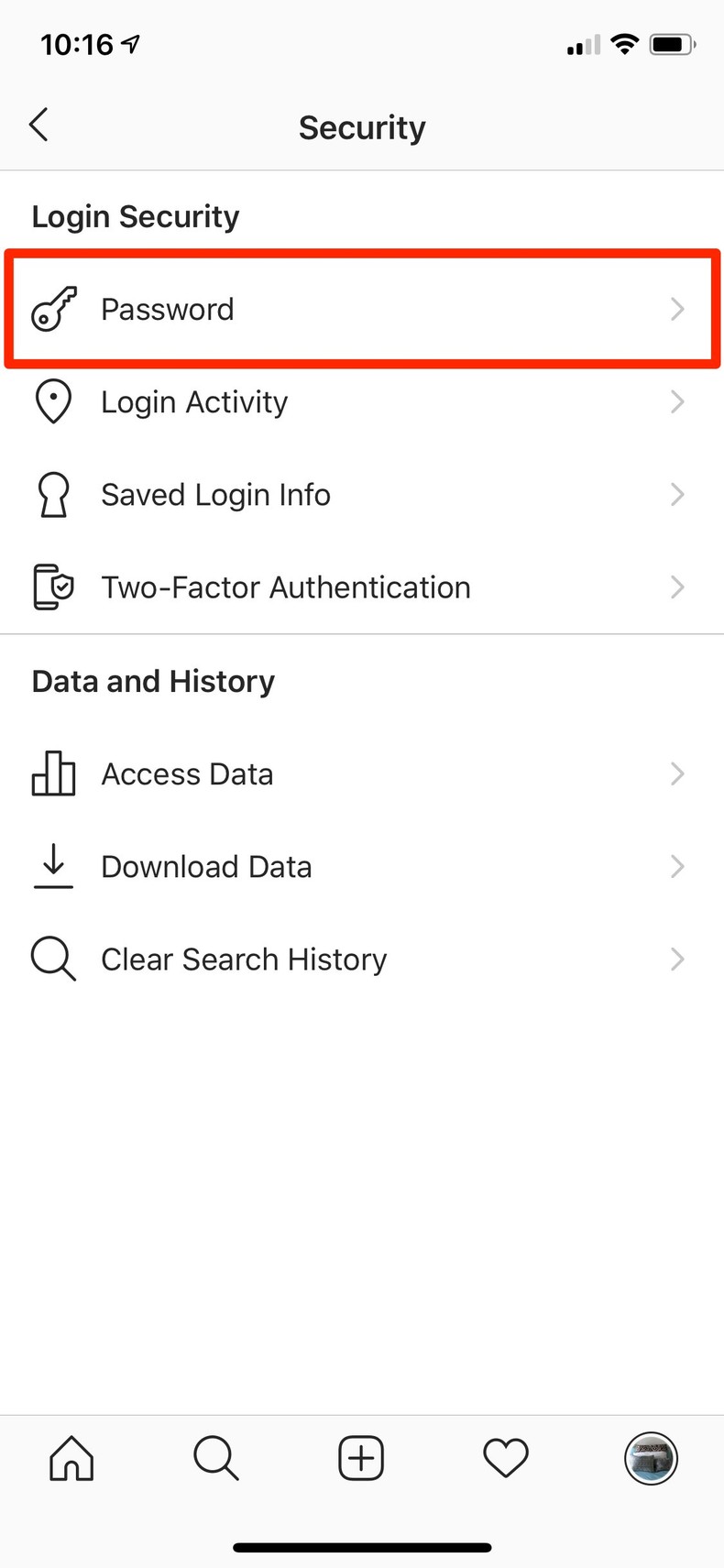This screenshot has width=724, height=1568.
Task: Open Login Activity using its right chevron
Action: pos(677,401)
